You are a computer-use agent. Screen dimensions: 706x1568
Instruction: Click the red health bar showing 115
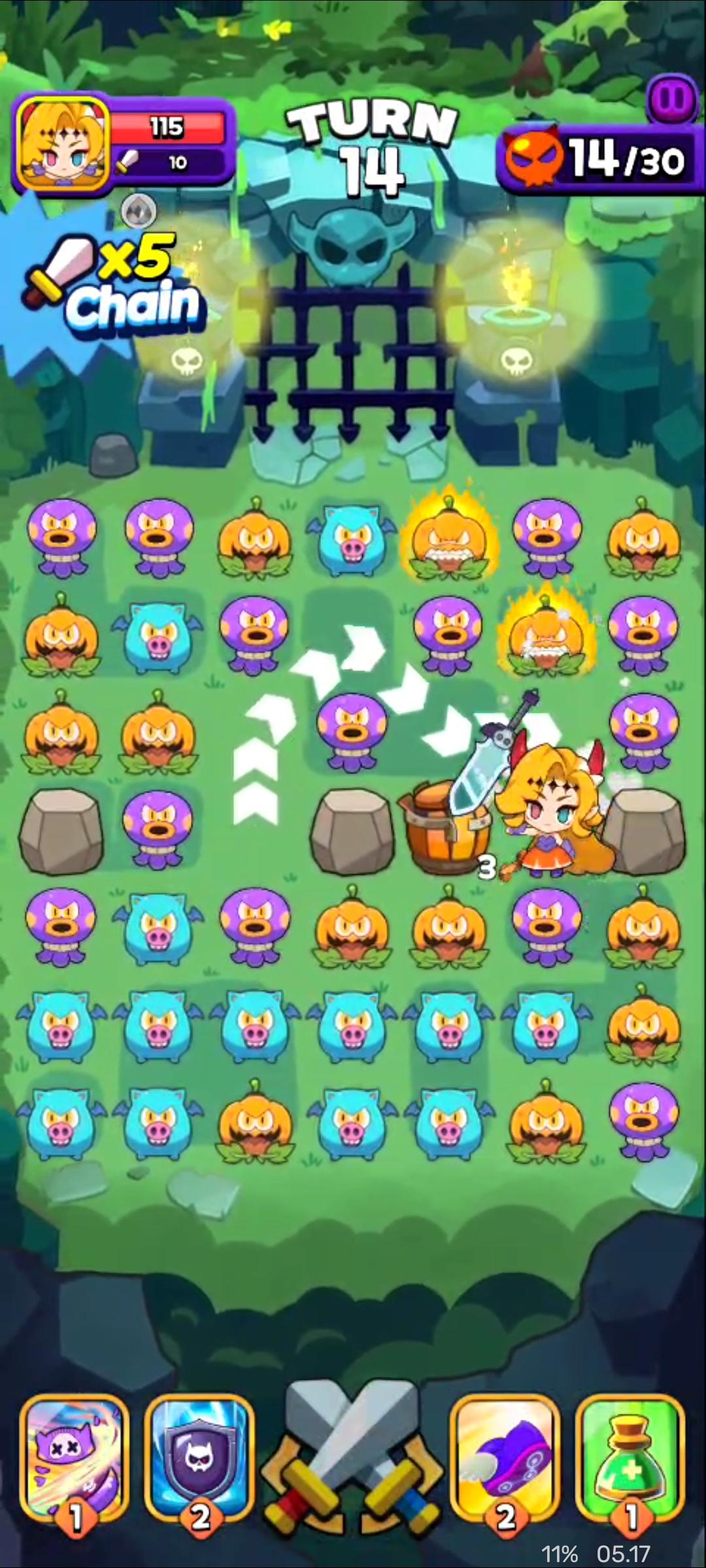[167, 127]
